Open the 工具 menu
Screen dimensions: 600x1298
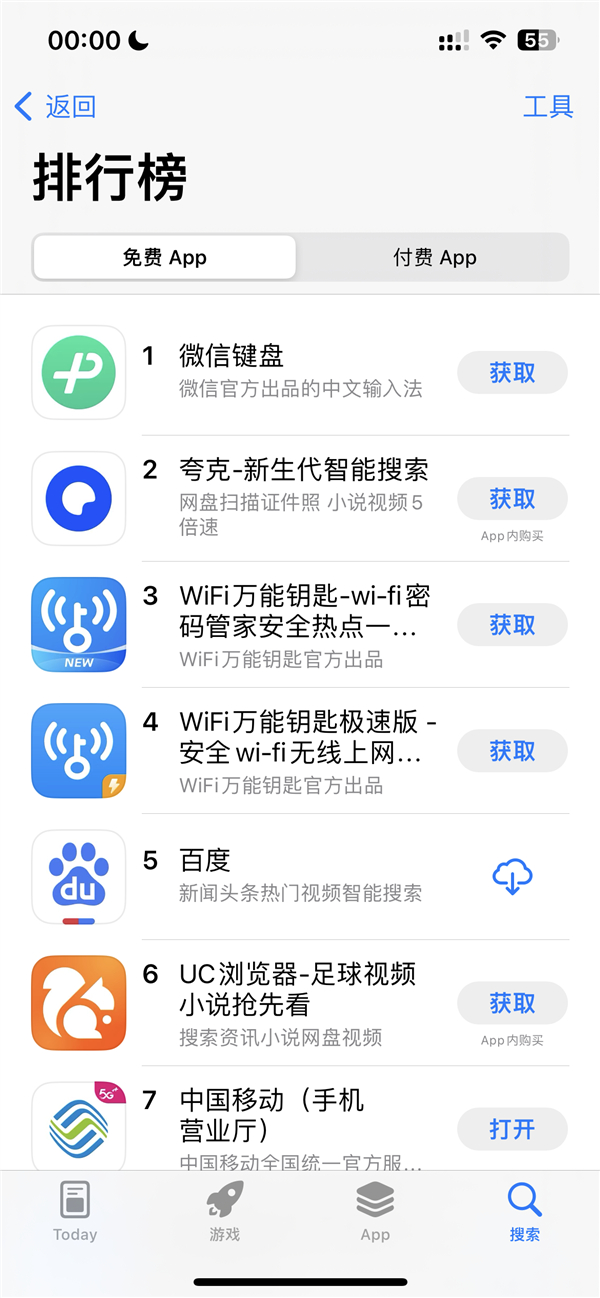[x=548, y=106]
